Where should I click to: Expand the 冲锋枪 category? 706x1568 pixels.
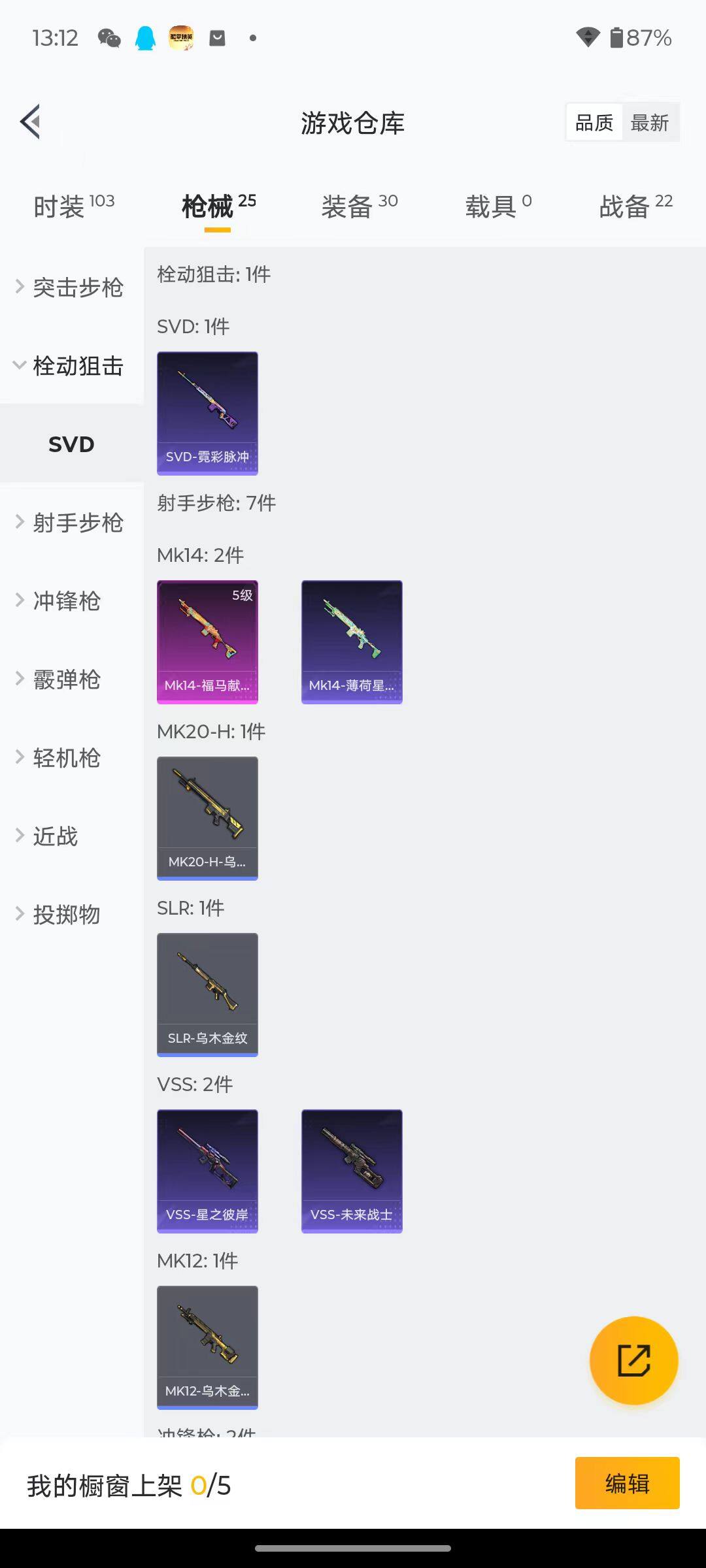click(x=65, y=601)
